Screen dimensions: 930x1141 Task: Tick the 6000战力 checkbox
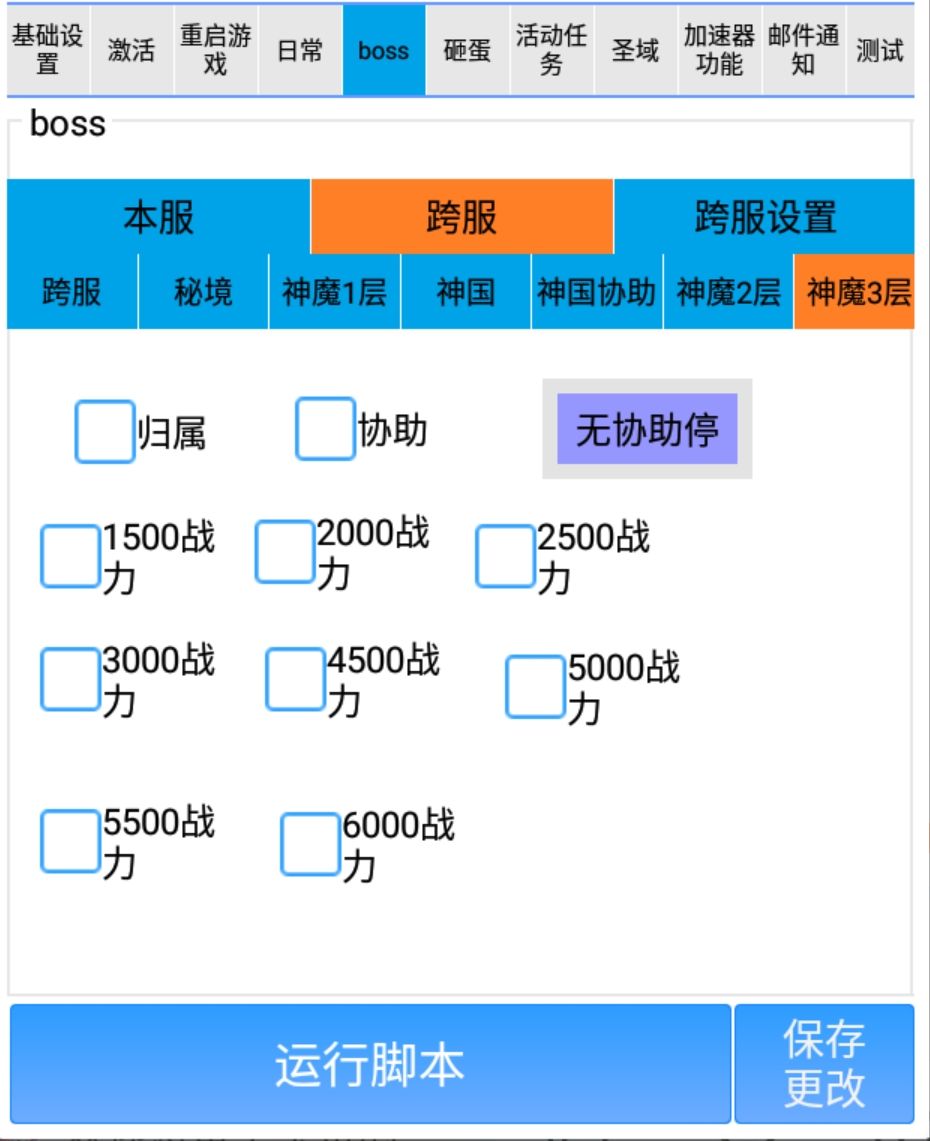pos(310,844)
